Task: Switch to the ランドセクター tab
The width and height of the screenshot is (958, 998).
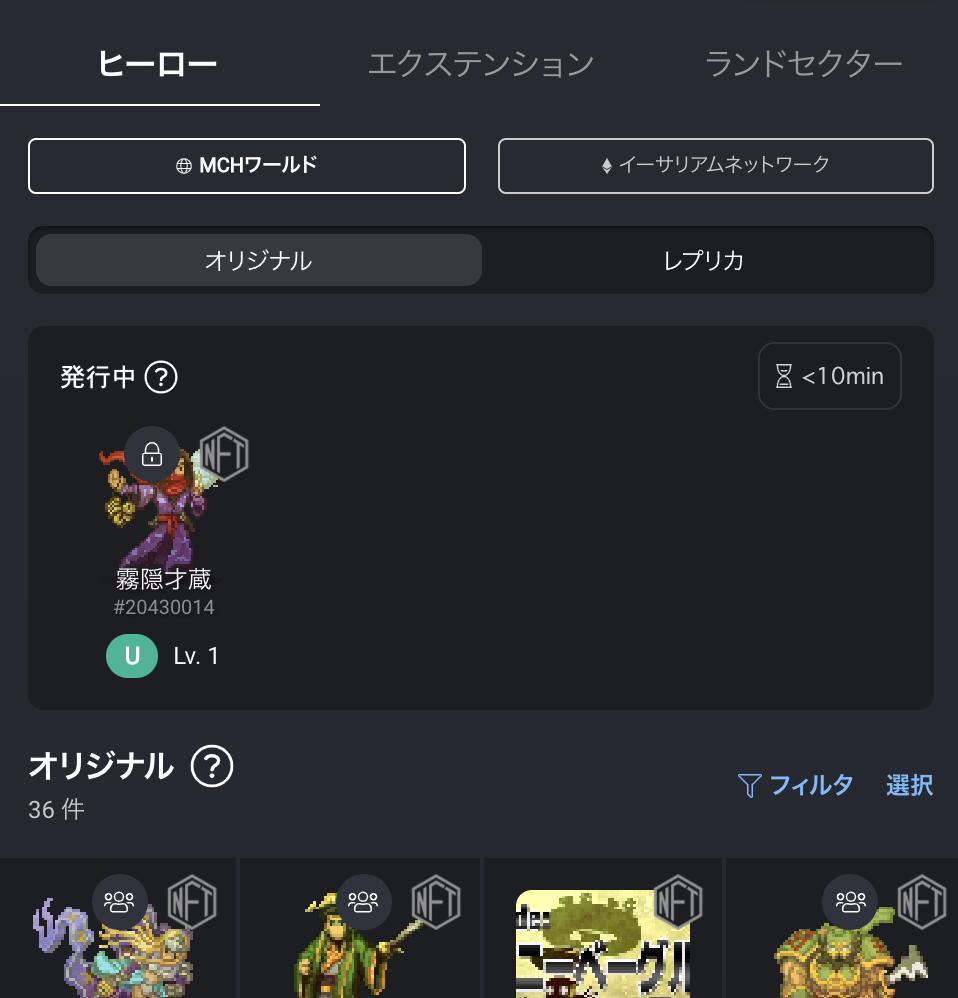Action: click(x=803, y=65)
